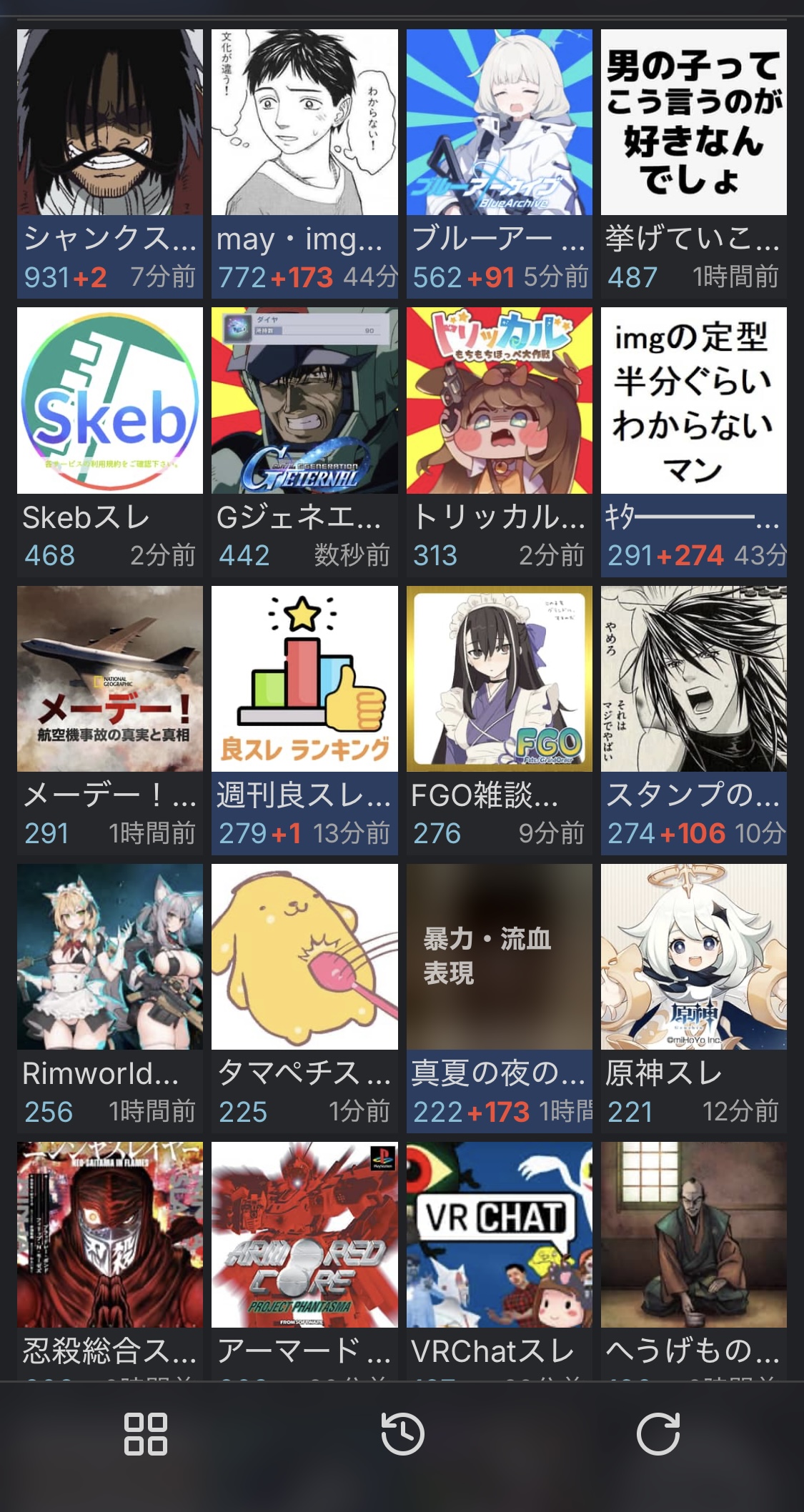Refresh the thread catalog
Screen dimensions: 804x1512
pyautogui.click(x=657, y=1433)
